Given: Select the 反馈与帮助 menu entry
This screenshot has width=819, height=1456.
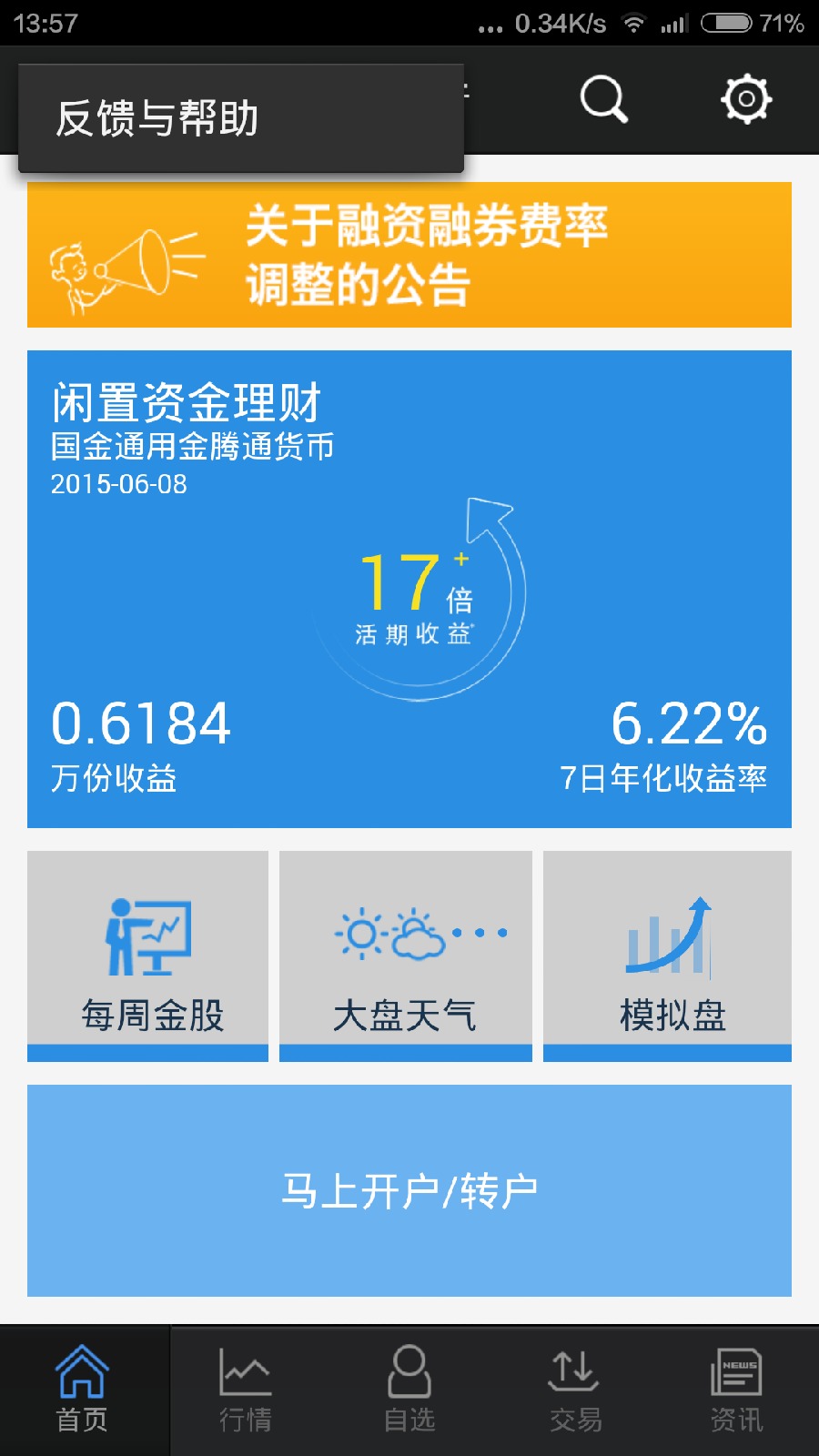Looking at the screenshot, I should click(x=158, y=116).
